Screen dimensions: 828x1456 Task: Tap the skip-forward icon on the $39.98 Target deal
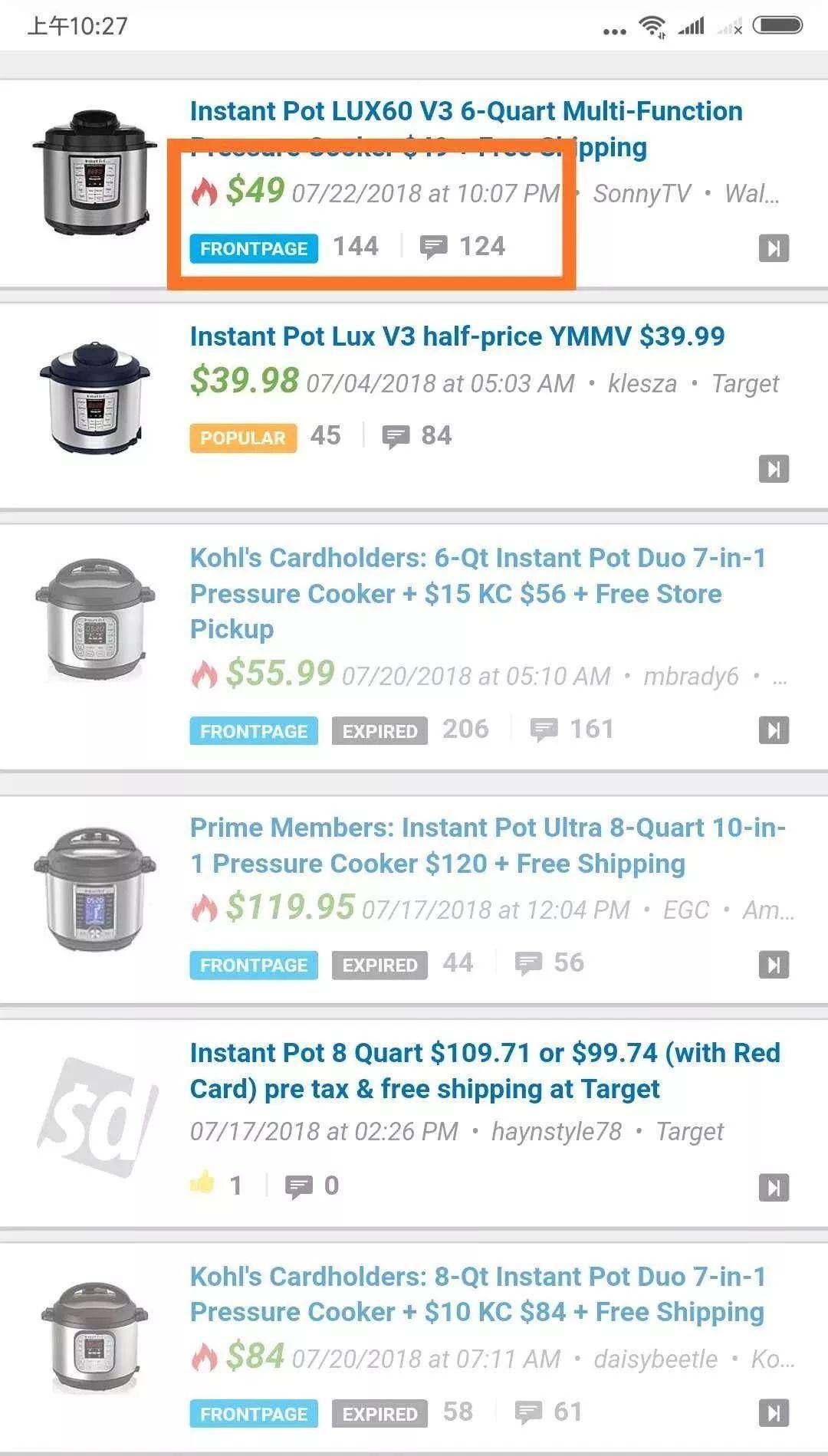[774, 469]
